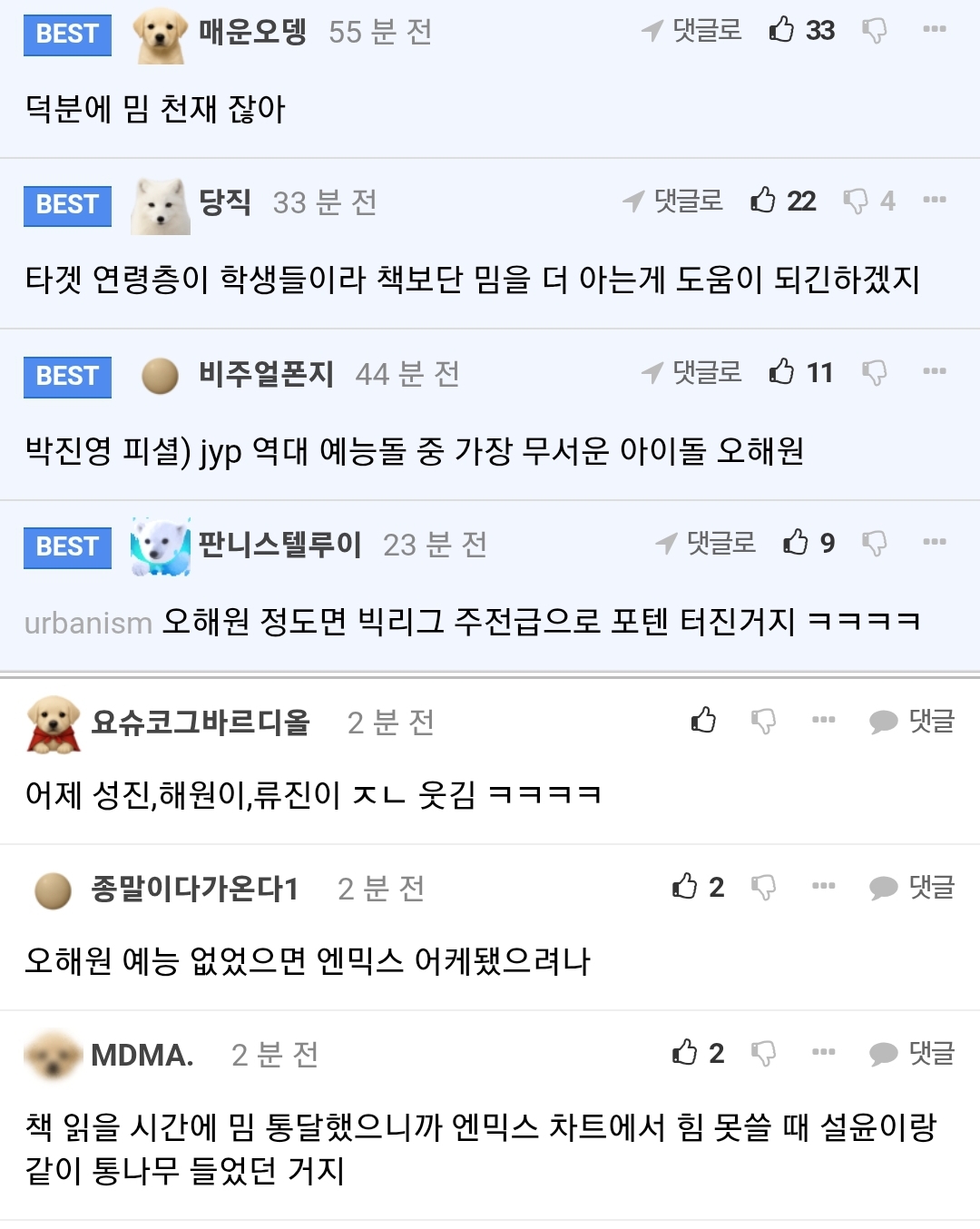Jump to 매운오뎅's comment via 댓글로

click(691, 31)
